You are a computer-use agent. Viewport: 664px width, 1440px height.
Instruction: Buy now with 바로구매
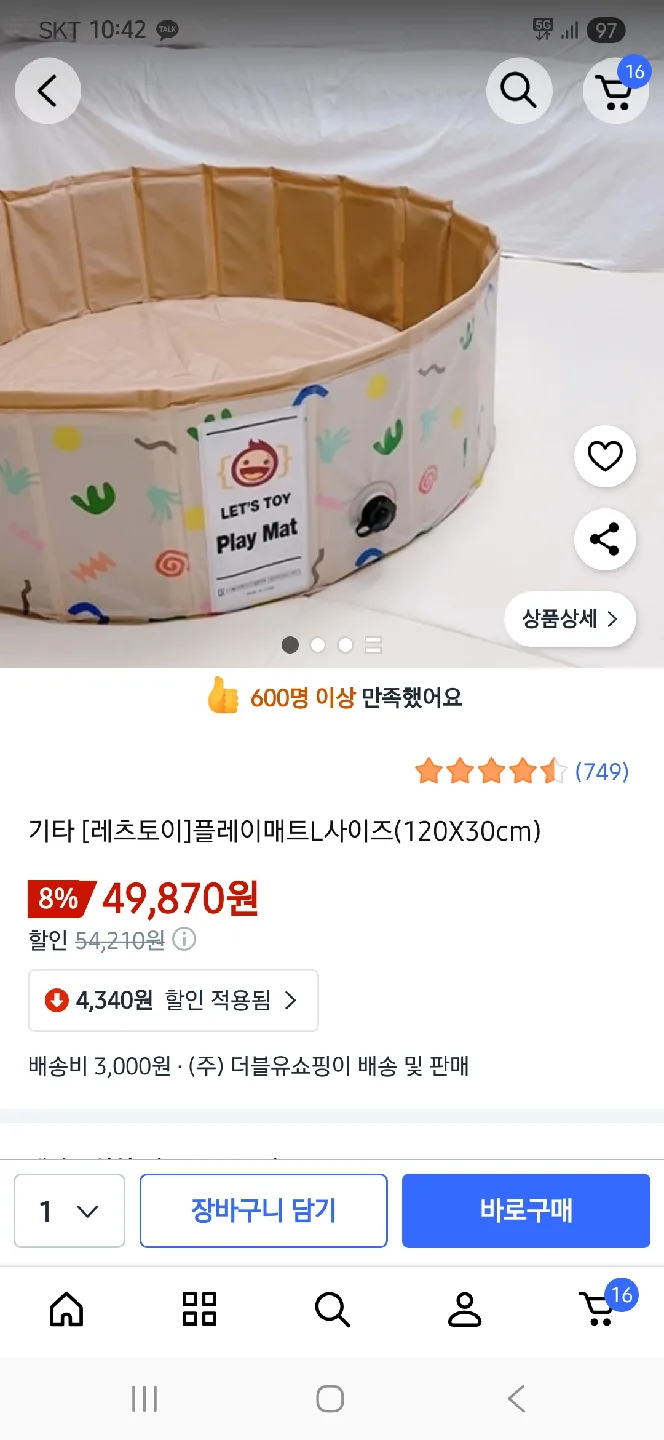point(526,1211)
